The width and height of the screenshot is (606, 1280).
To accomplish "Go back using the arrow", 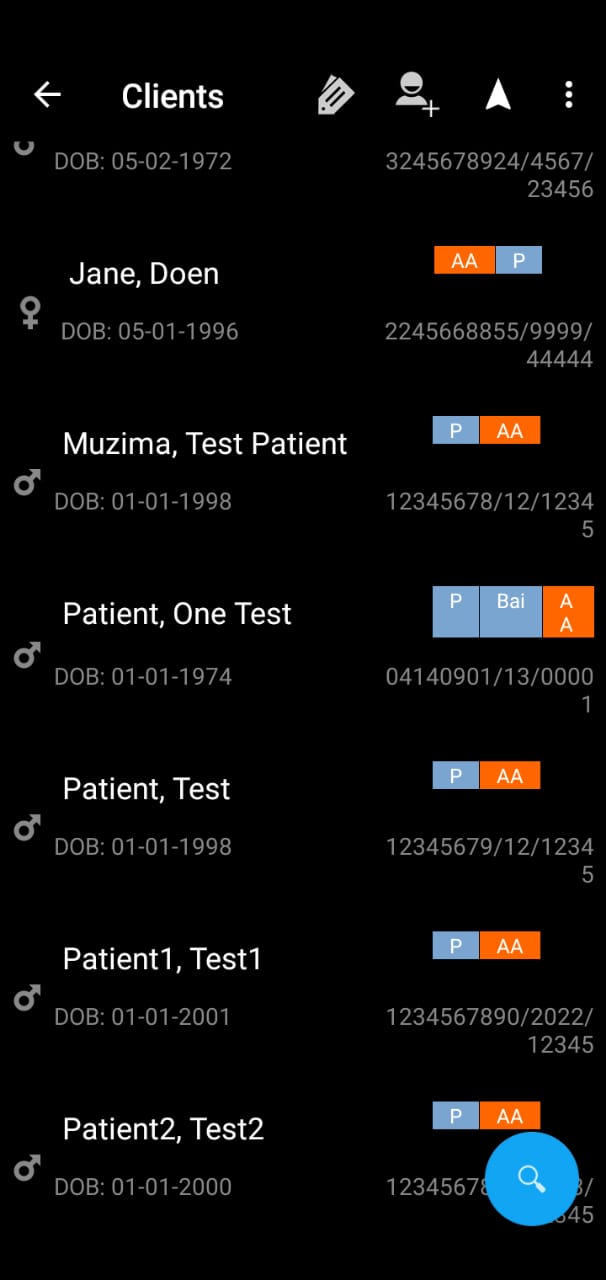I will point(47,95).
